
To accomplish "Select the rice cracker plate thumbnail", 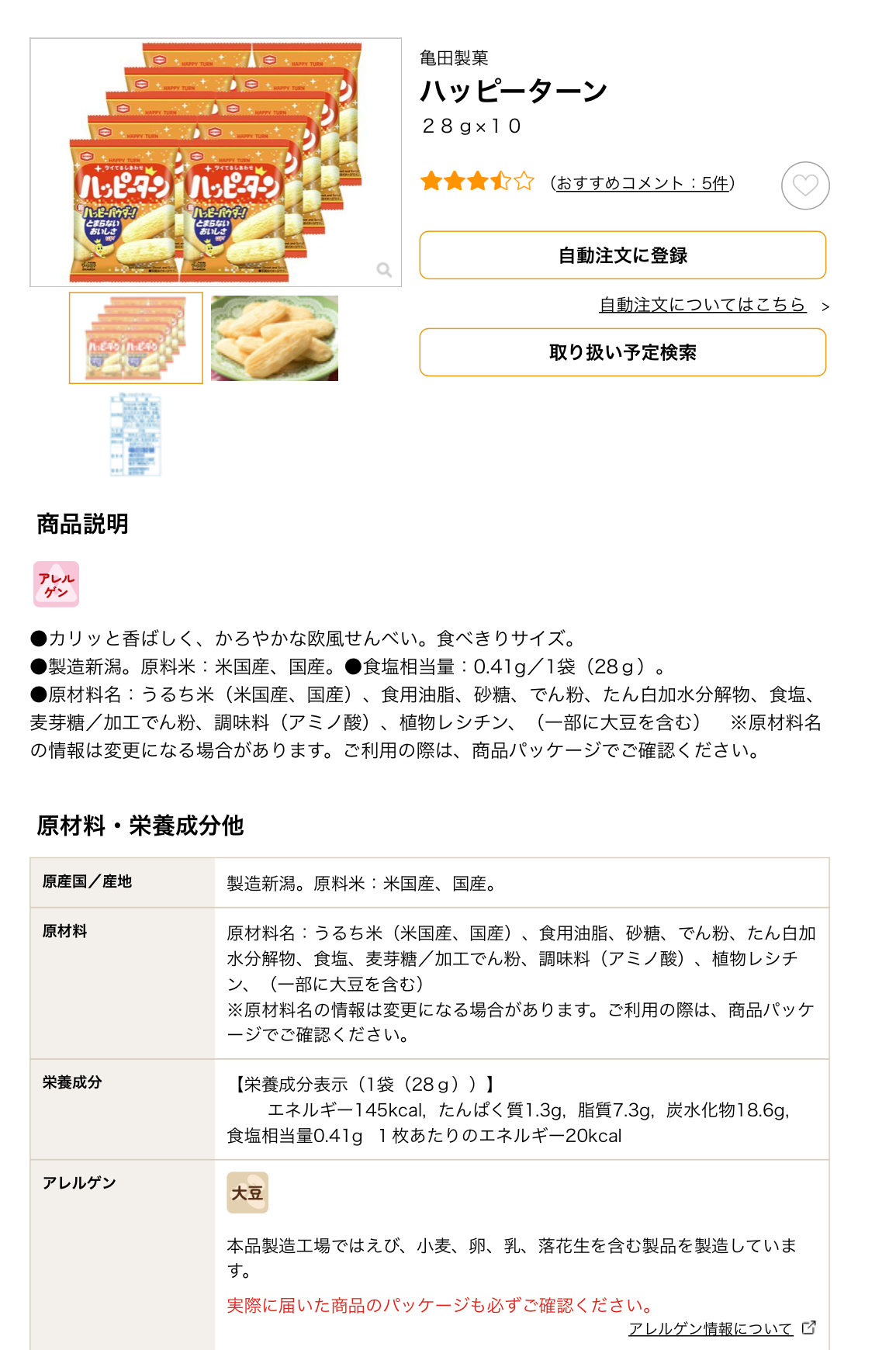I will [x=274, y=337].
